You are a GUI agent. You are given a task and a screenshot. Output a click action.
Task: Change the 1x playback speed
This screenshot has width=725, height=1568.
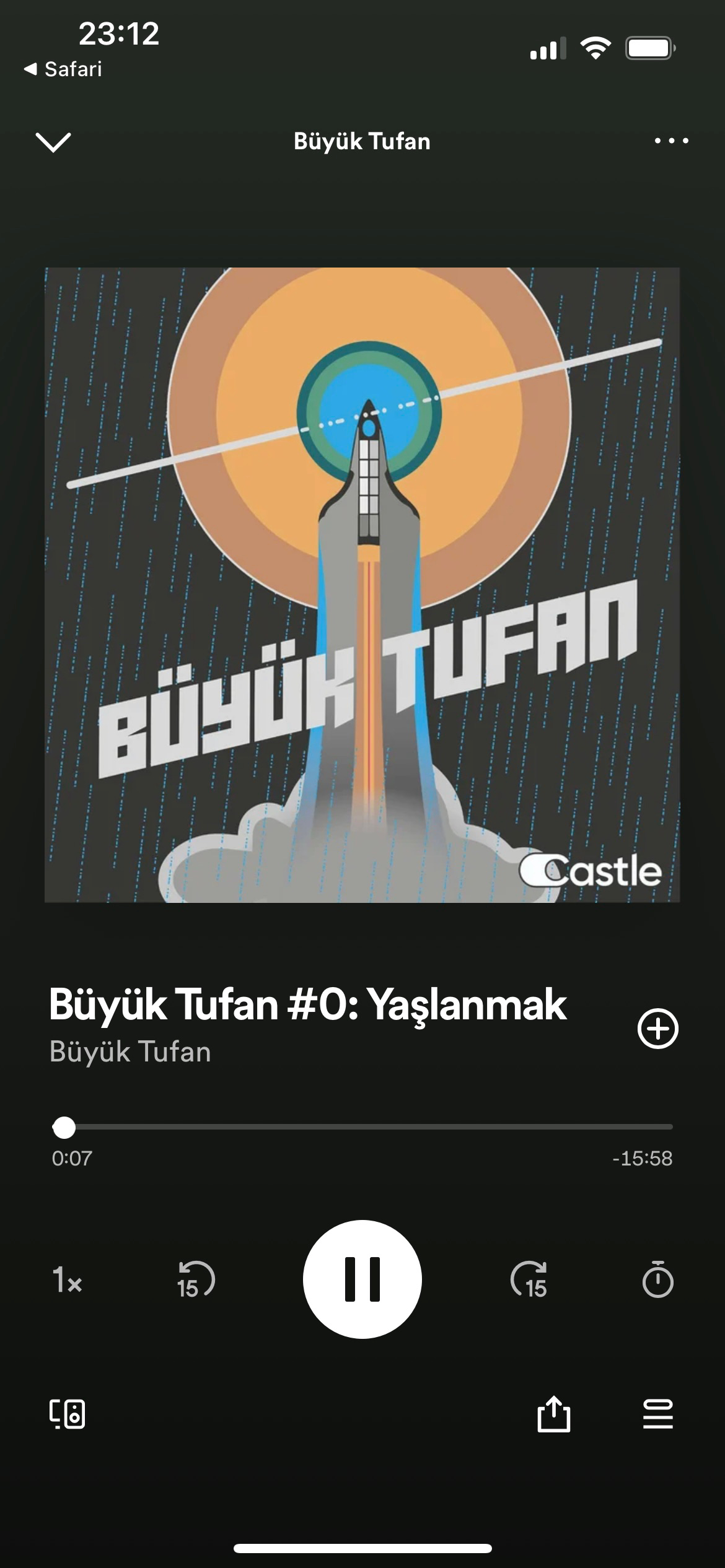(67, 1279)
